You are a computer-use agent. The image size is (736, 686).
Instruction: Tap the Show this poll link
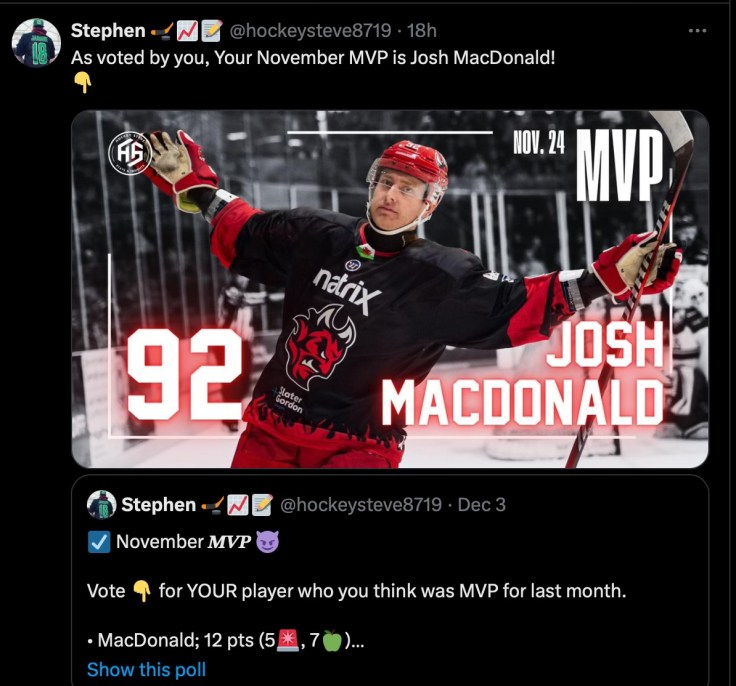point(146,669)
